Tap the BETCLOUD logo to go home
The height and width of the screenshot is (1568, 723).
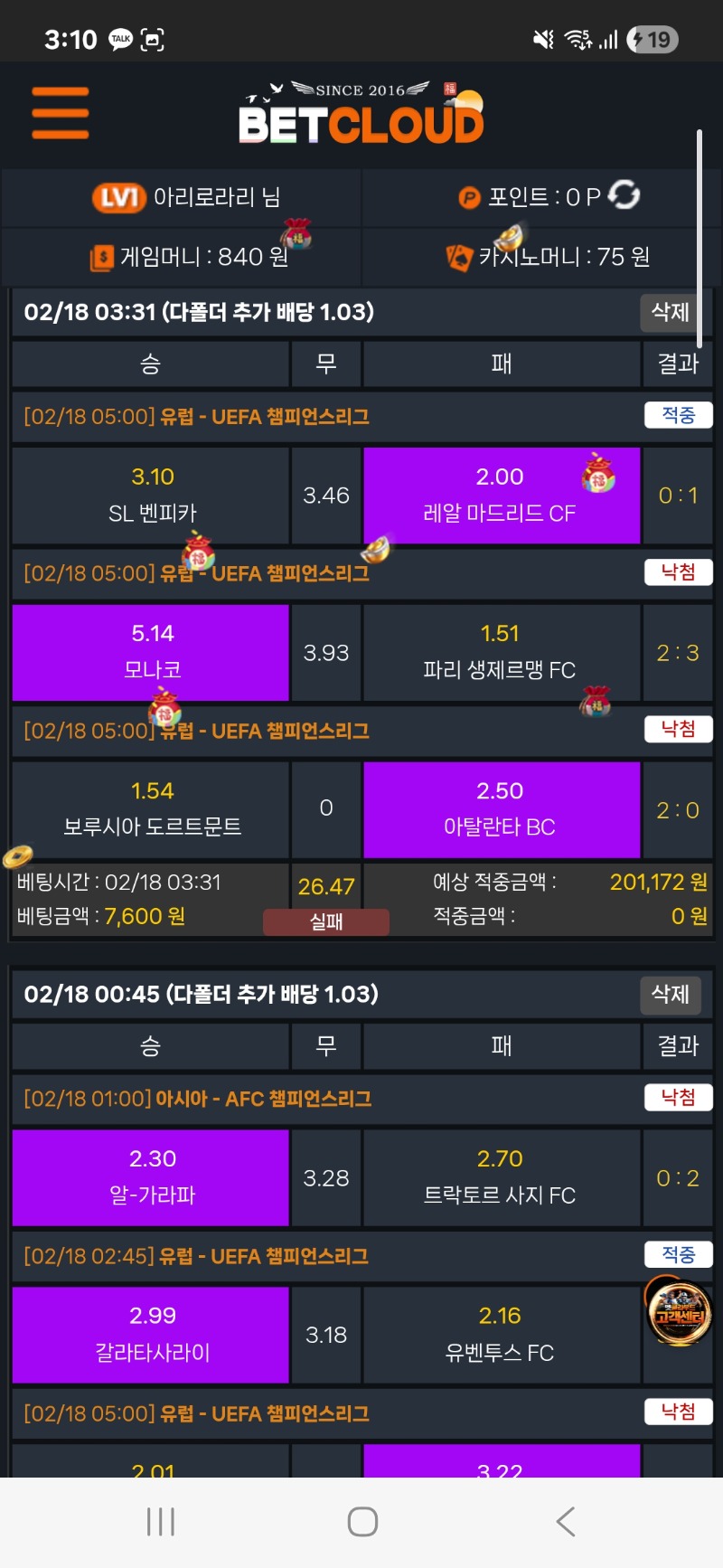[361, 116]
